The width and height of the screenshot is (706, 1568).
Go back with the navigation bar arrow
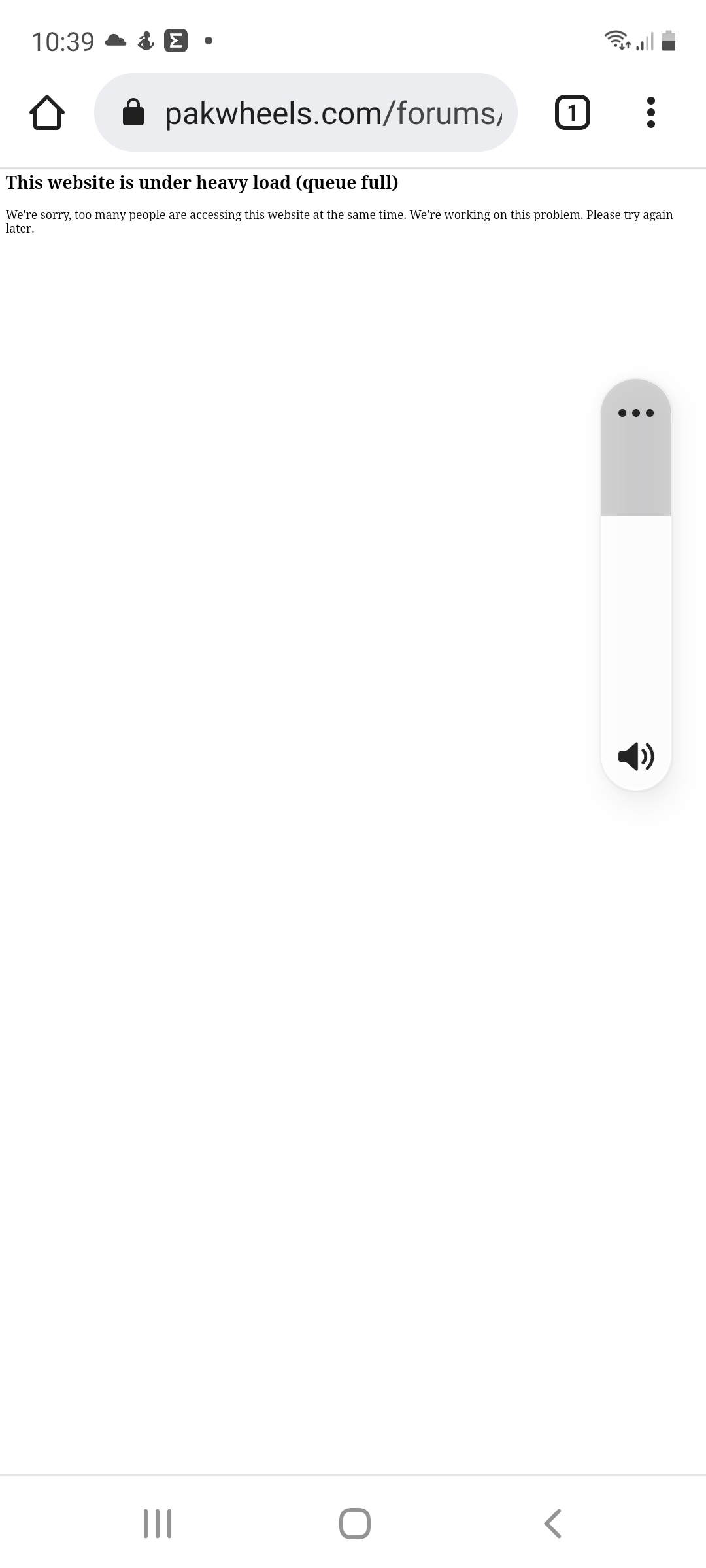[552, 1524]
